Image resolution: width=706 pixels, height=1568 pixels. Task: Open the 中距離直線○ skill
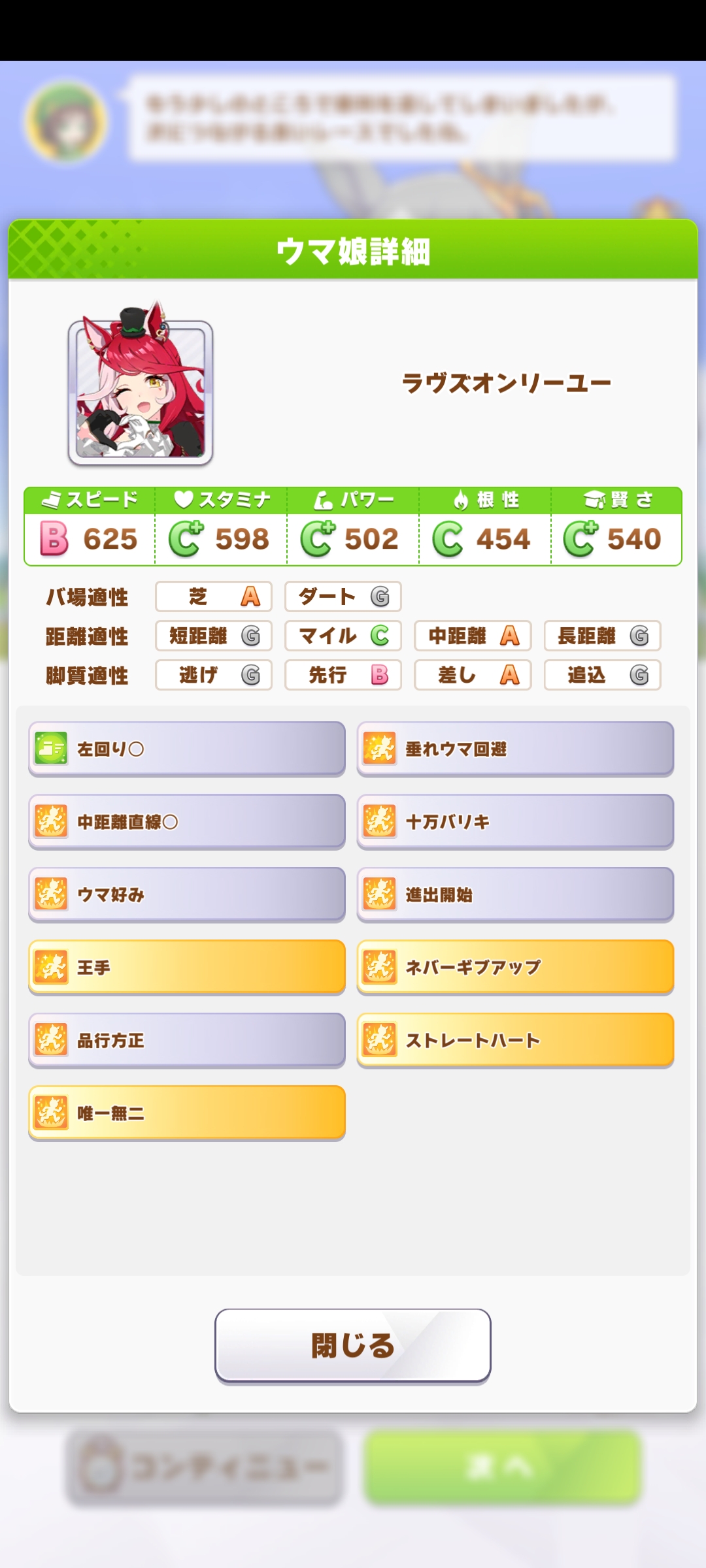[x=187, y=821]
